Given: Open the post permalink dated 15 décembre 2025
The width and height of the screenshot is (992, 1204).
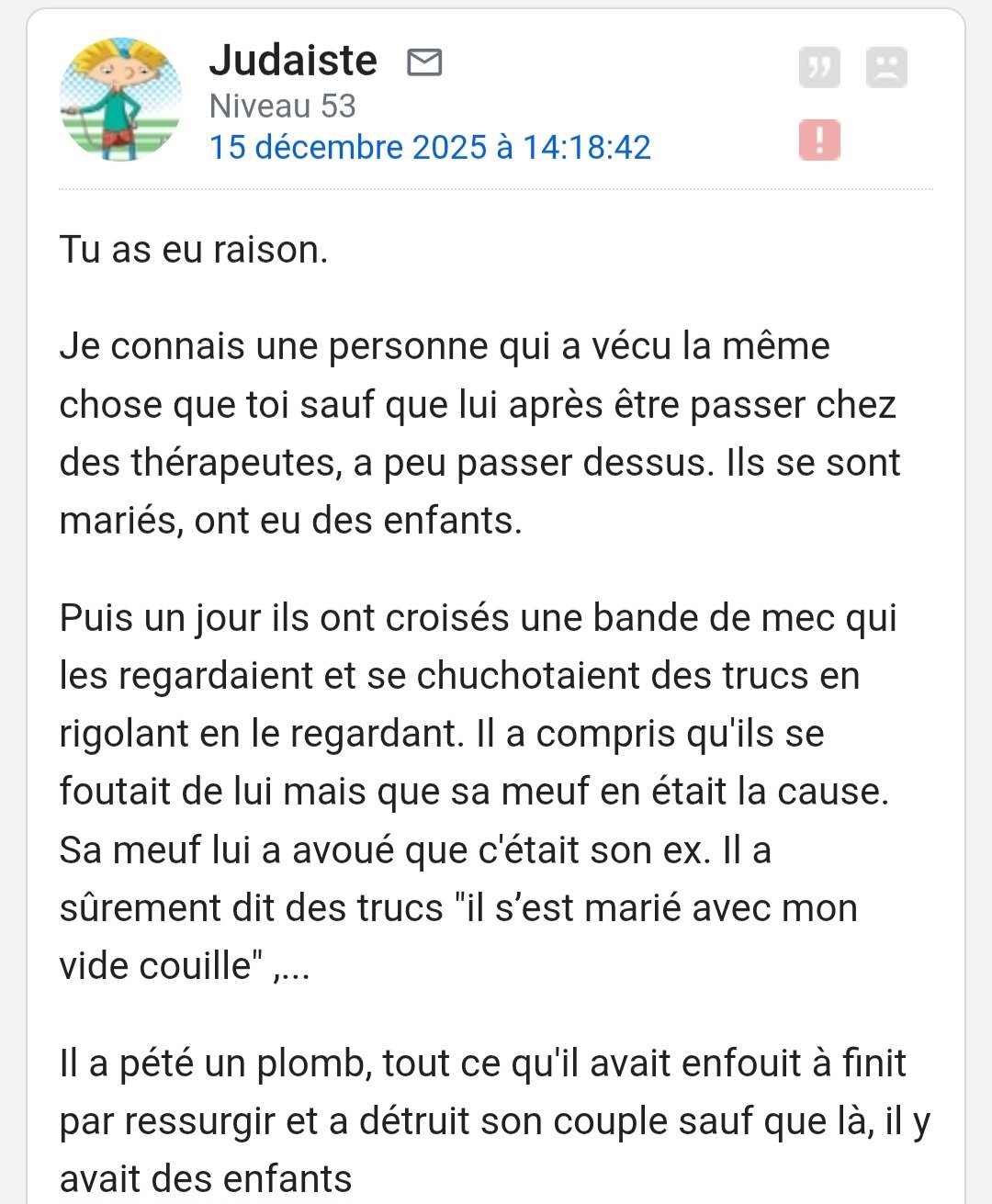Looking at the screenshot, I should click(430, 147).
